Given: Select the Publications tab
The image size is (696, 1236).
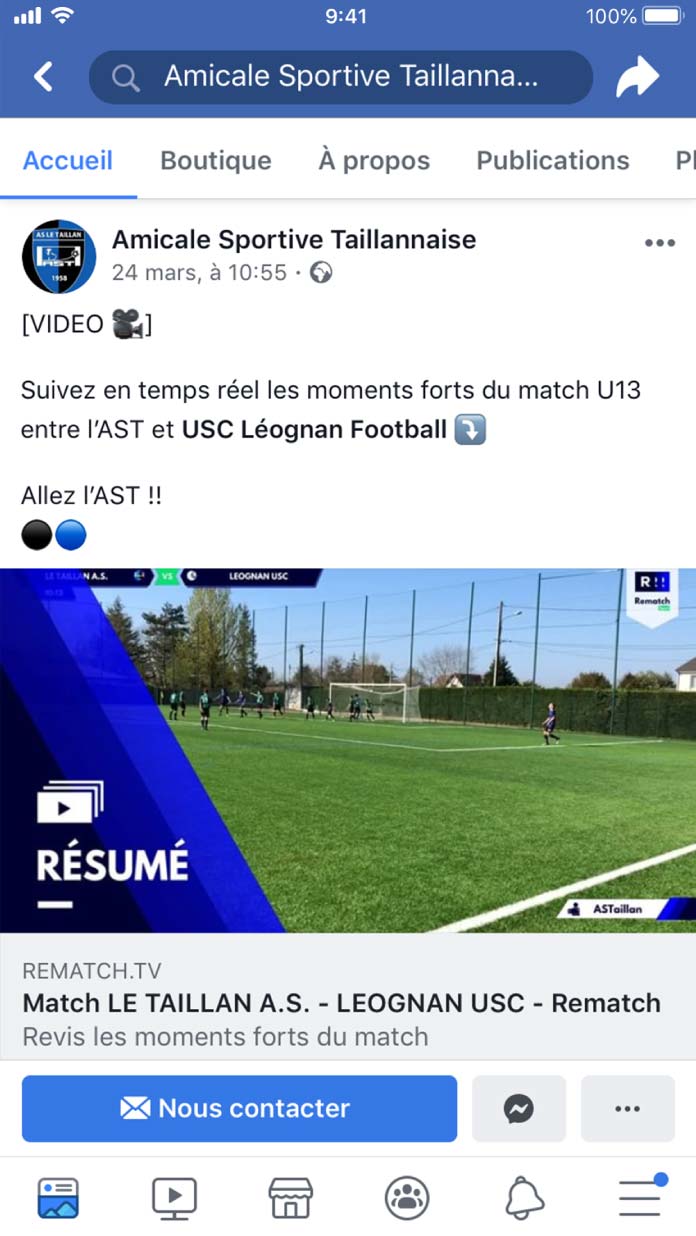Looking at the screenshot, I should coord(552,161).
